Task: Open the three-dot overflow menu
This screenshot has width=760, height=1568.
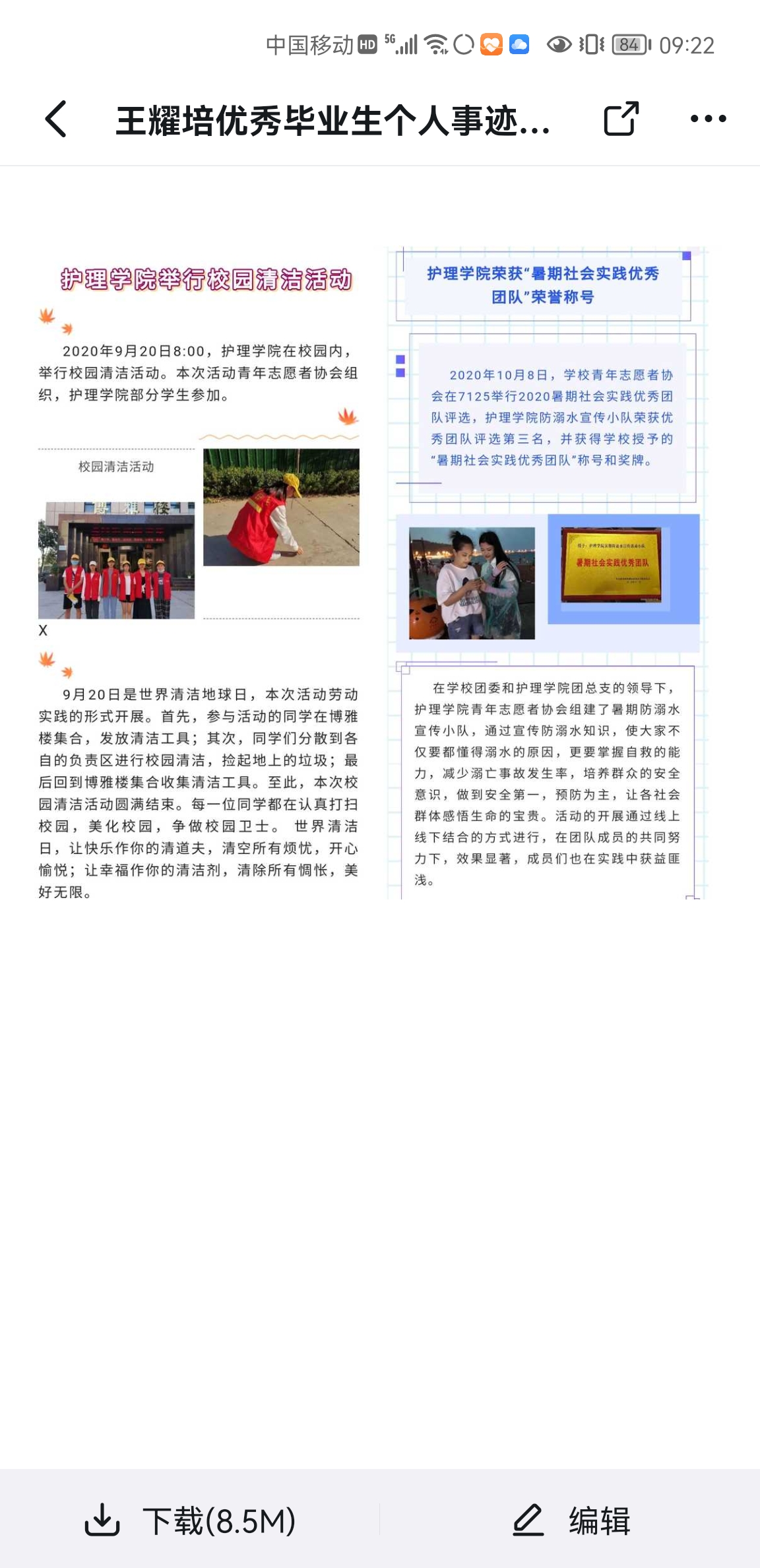Action: [x=708, y=119]
